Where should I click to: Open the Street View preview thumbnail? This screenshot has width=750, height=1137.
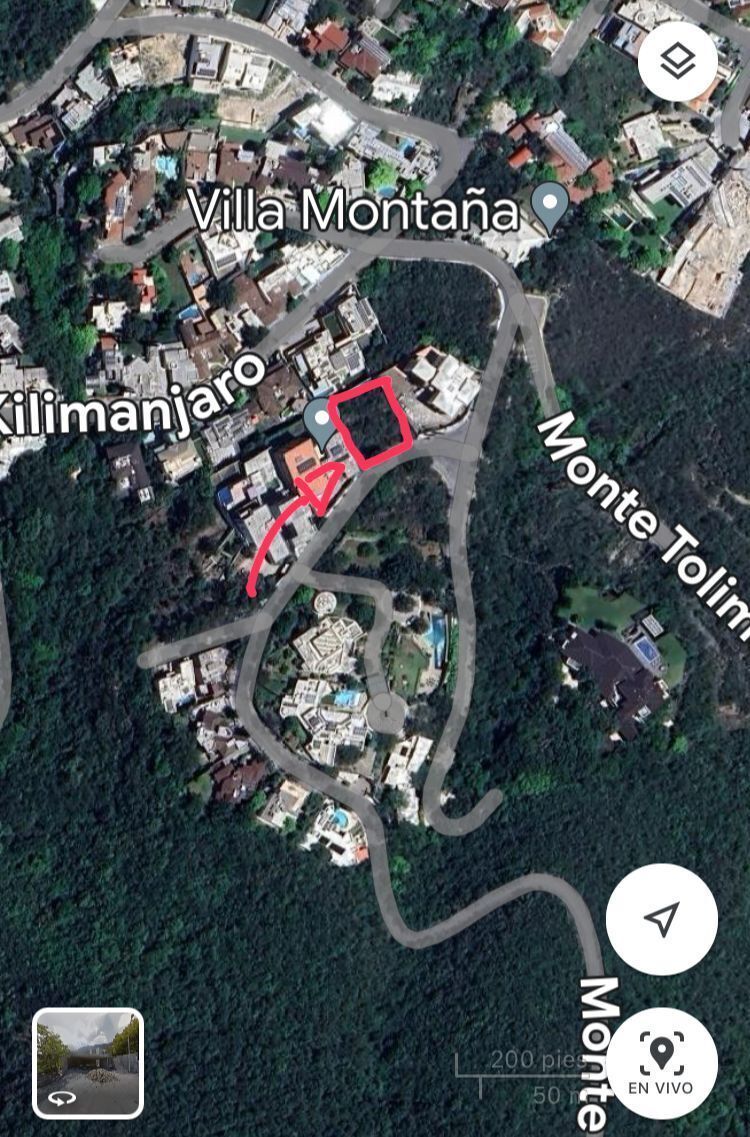[88, 1063]
